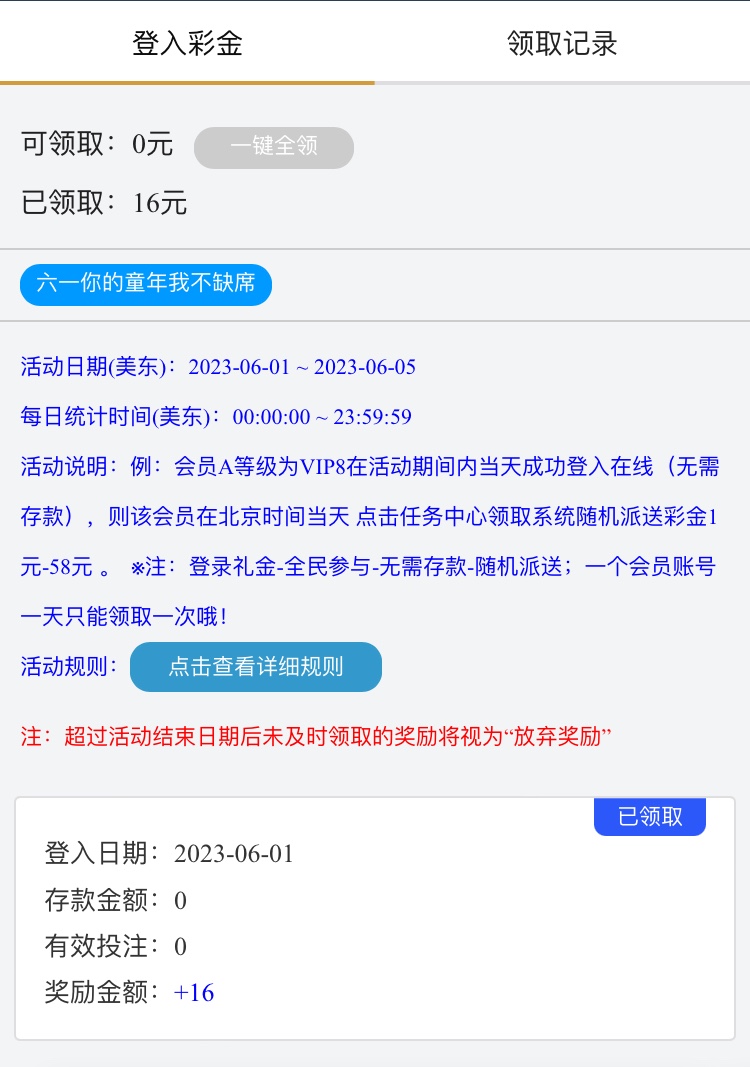Screen dimensions: 750x1067
Task: Tap the 一键全领 button
Action: 274,147
